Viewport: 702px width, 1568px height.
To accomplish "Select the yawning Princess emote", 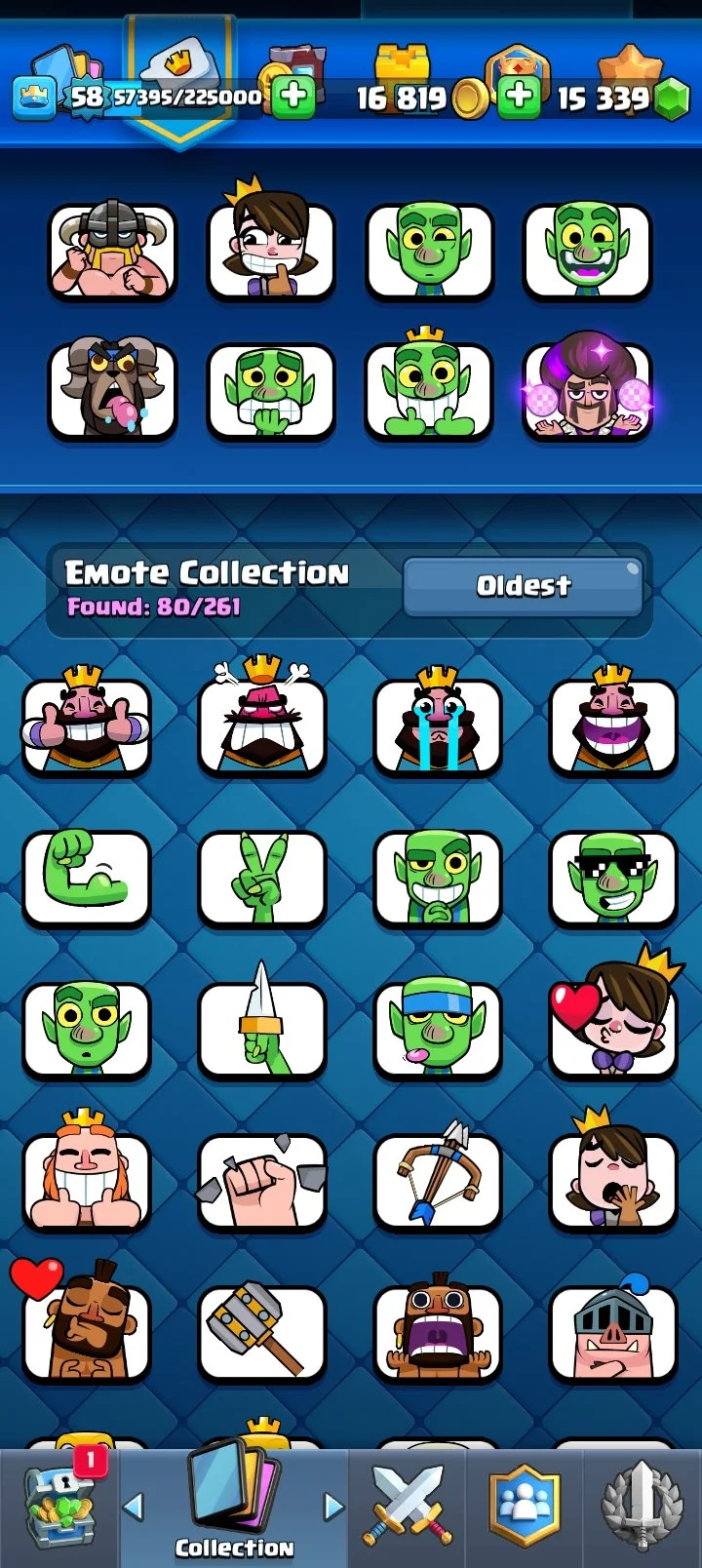I will (x=612, y=1179).
